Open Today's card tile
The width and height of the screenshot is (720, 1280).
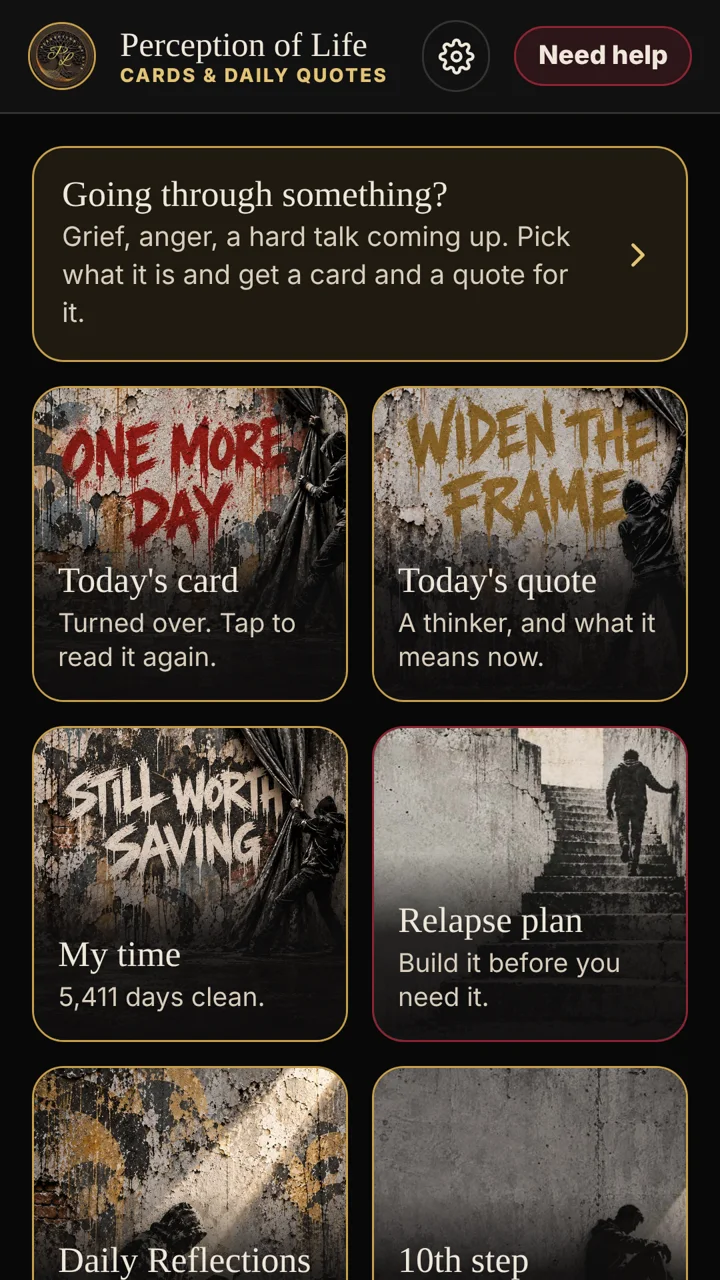190,544
